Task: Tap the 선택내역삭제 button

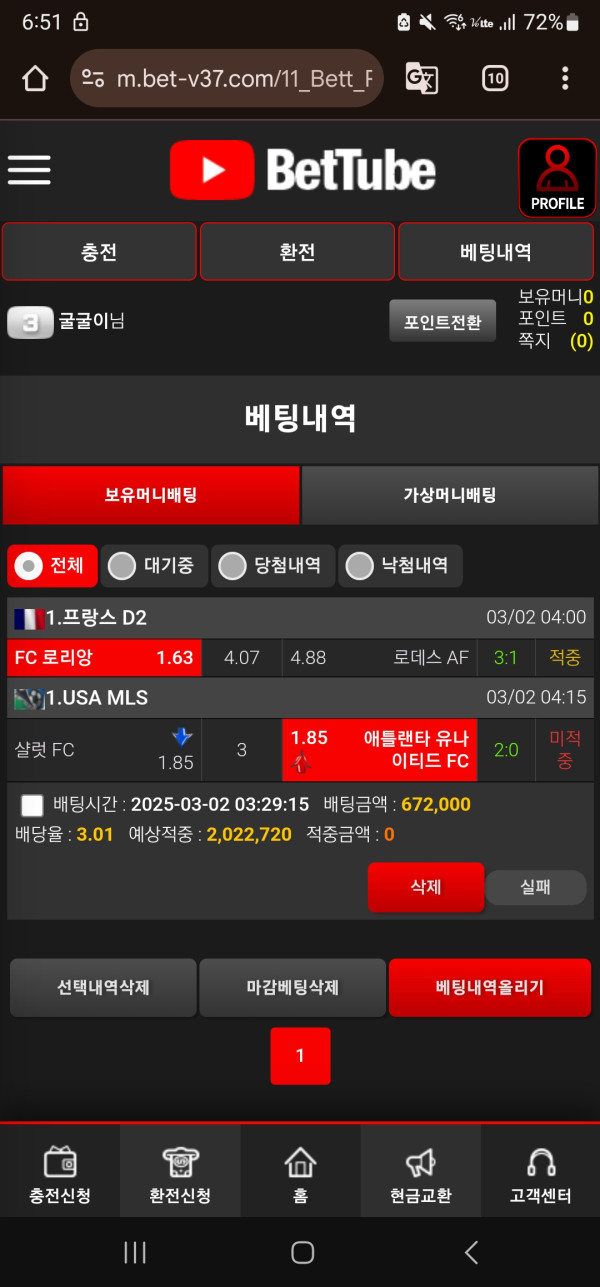Action: click(x=103, y=987)
